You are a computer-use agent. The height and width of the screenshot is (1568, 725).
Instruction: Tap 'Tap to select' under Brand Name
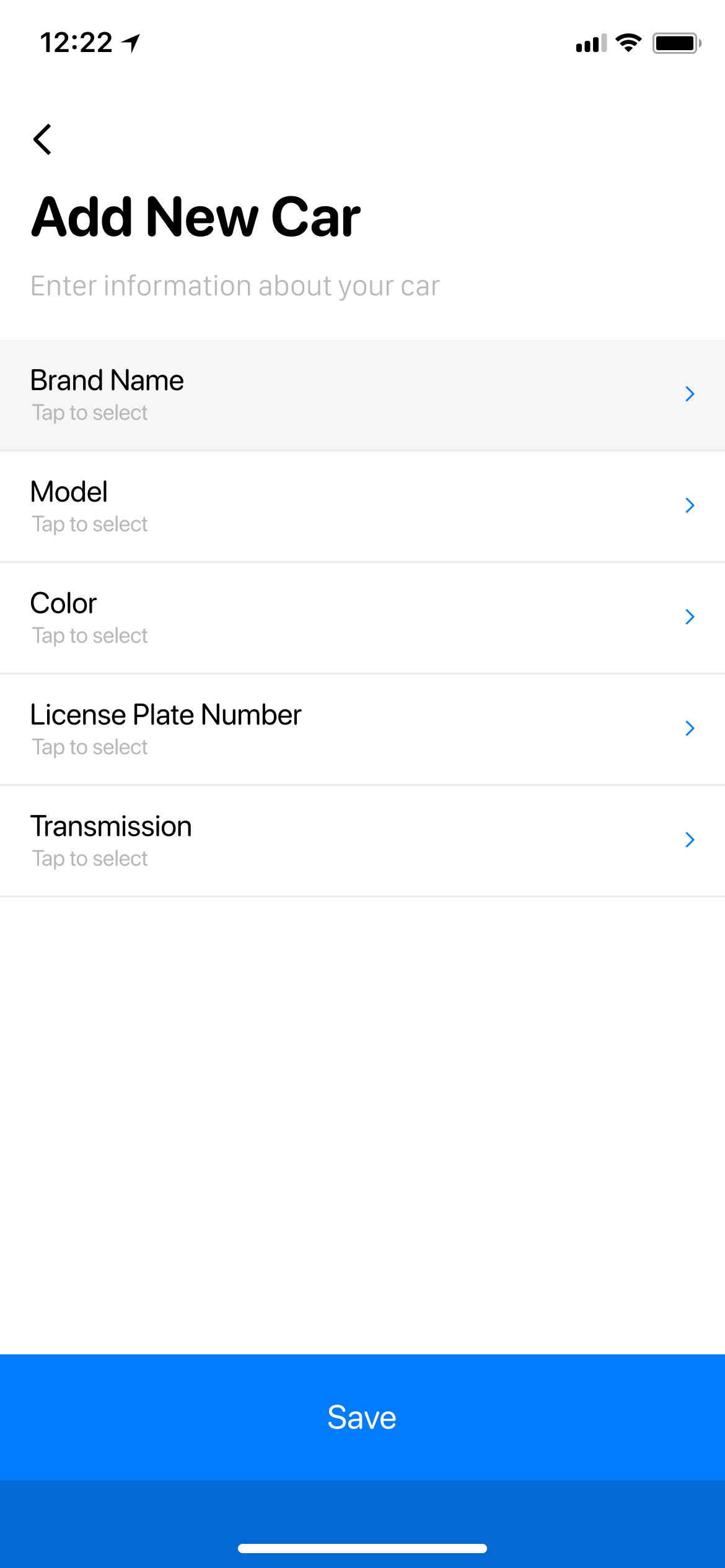tap(89, 412)
